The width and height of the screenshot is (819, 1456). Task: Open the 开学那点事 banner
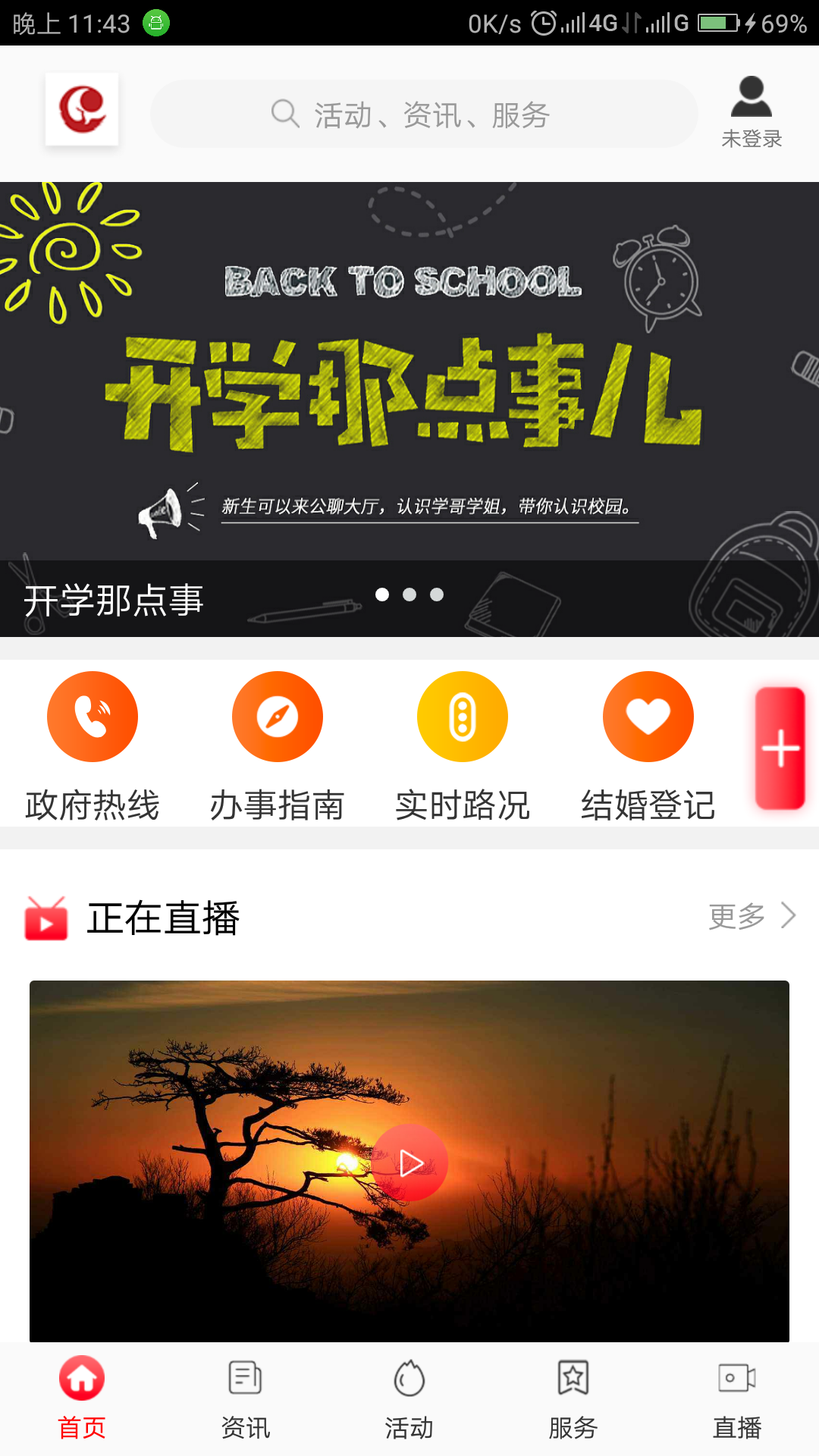click(x=409, y=394)
